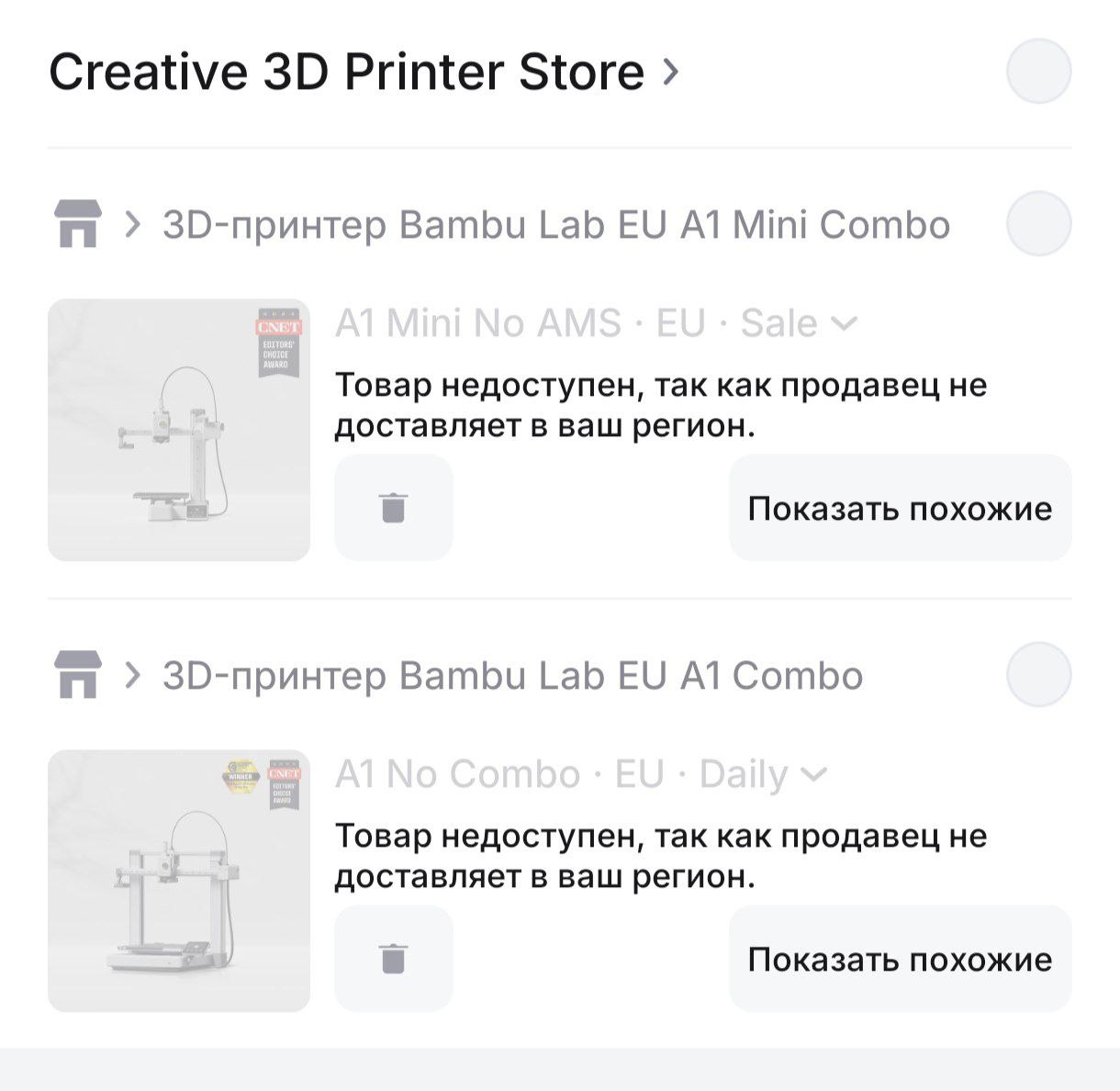Show similar items for A1 Combo
Screen dimensions: 1120x1091
pos(900,959)
